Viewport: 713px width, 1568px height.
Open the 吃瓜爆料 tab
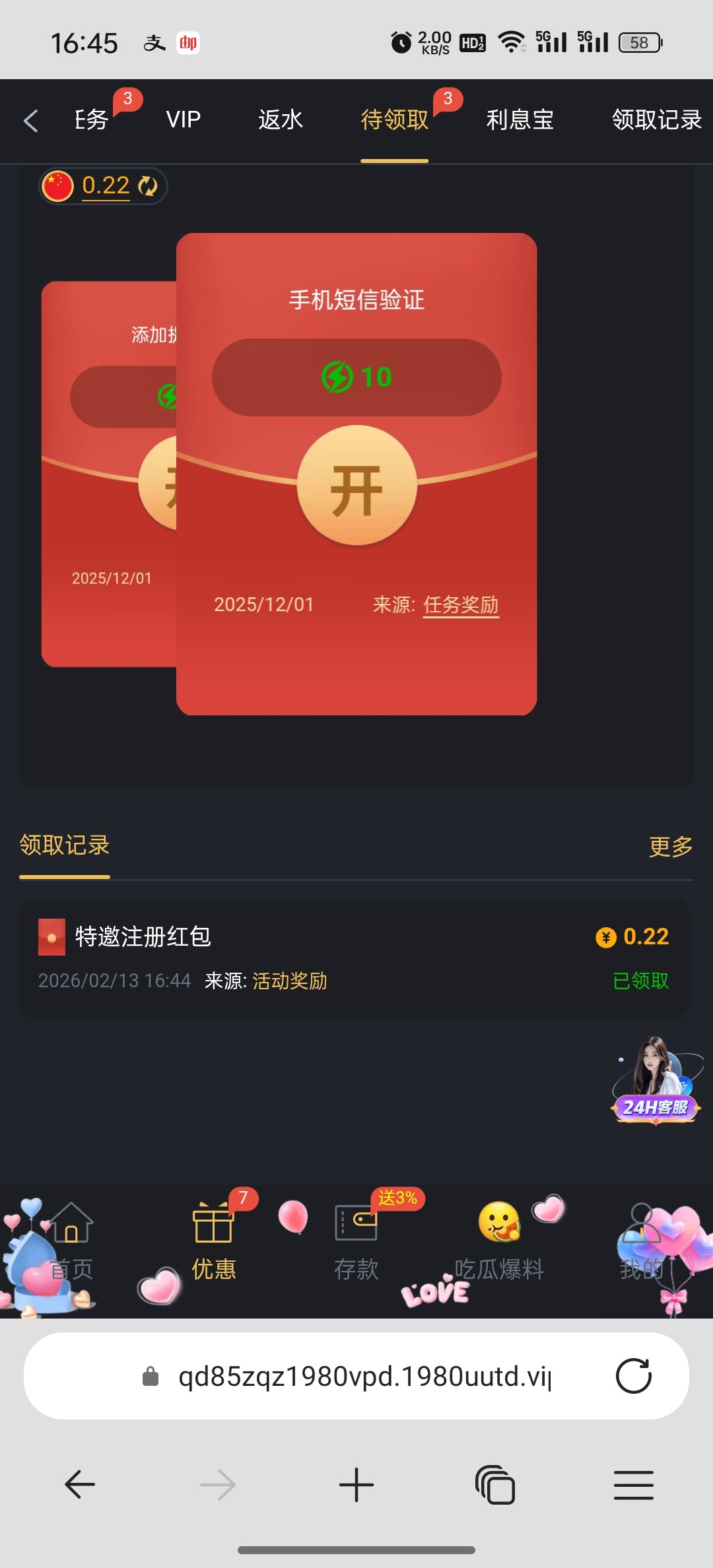click(499, 1242)
